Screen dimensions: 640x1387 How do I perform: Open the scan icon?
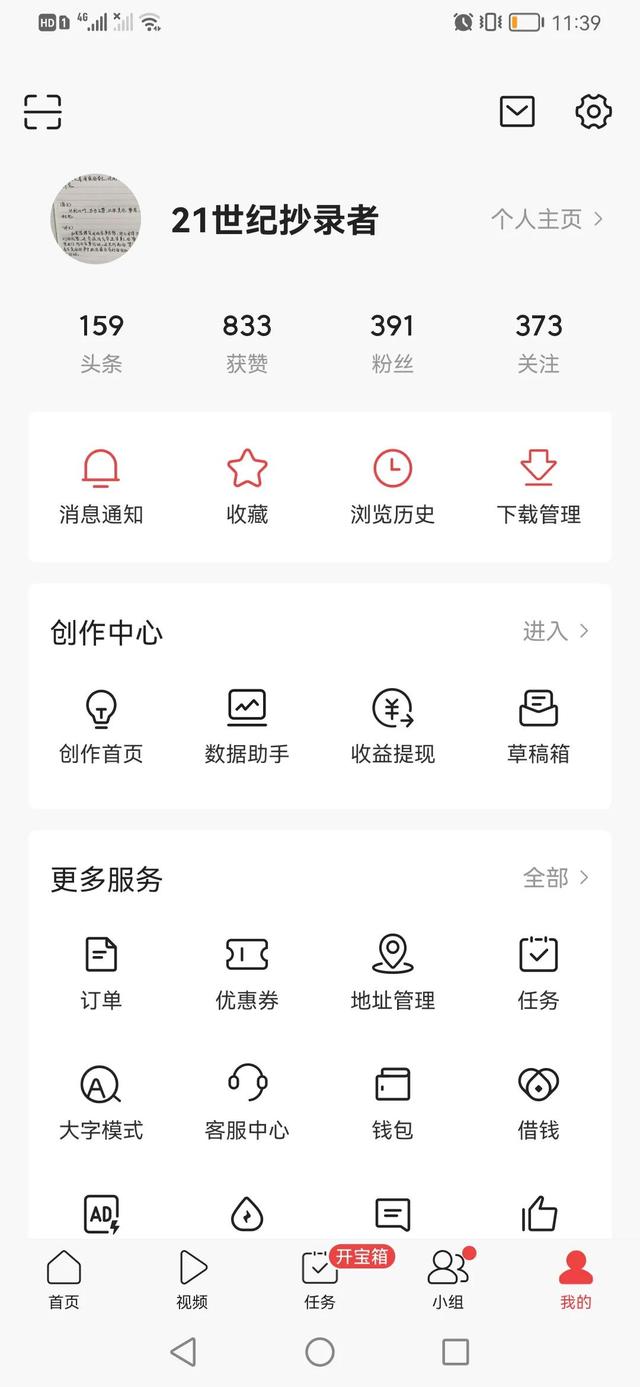(x=43, y=112)
